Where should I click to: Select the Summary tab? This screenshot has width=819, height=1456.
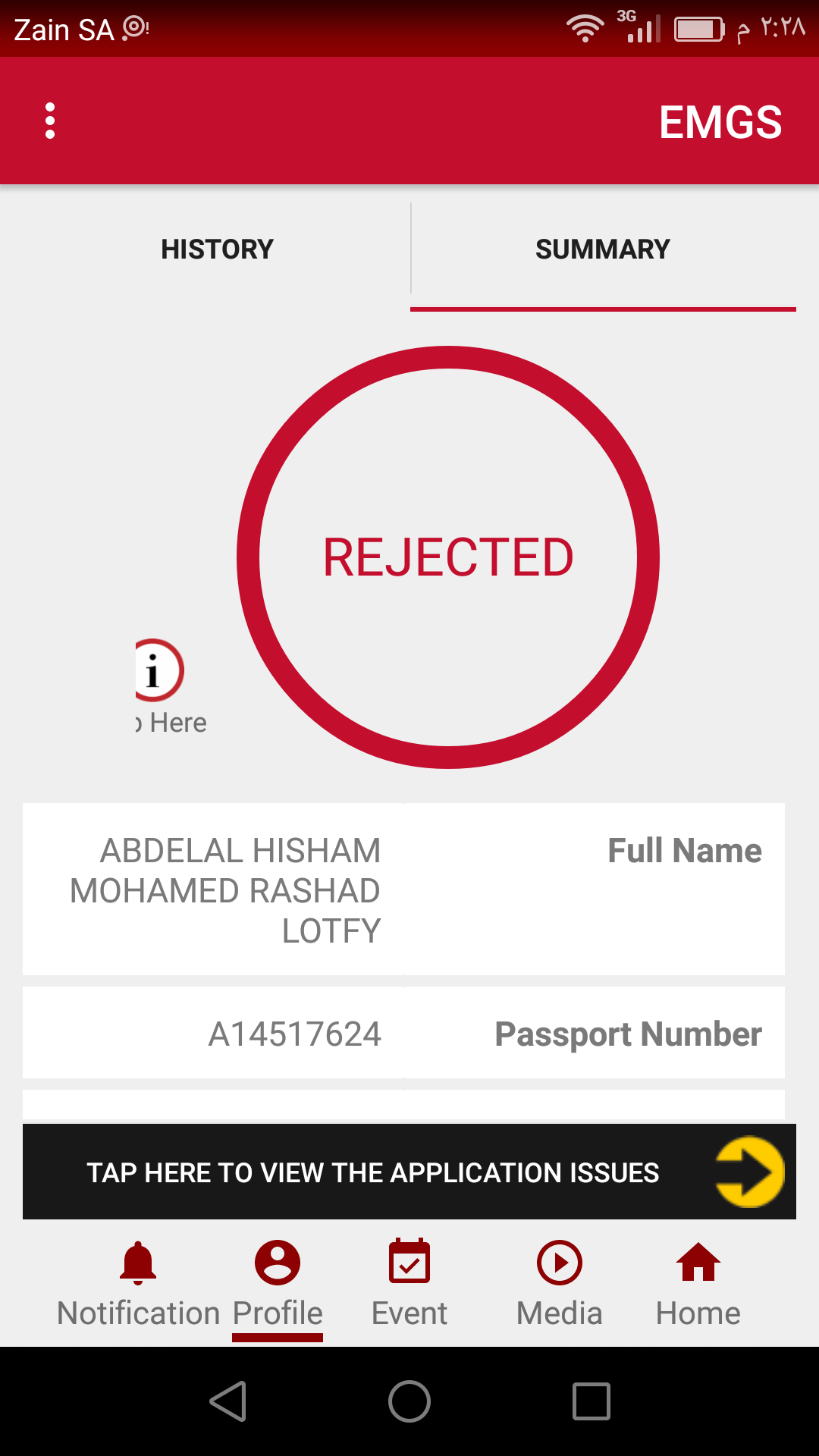(603, 249)
